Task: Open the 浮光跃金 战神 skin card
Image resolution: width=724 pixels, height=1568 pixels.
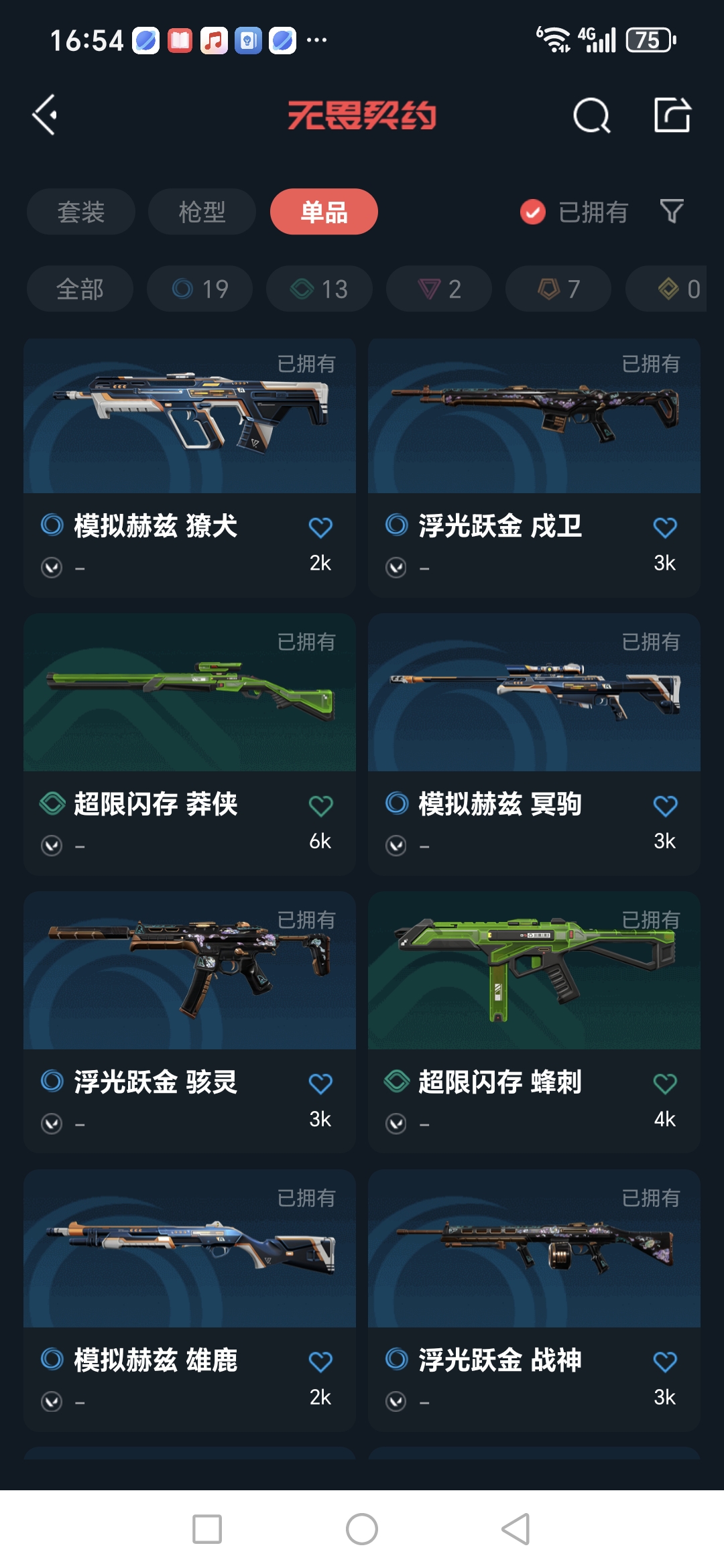Action: tap(534, 1250)
